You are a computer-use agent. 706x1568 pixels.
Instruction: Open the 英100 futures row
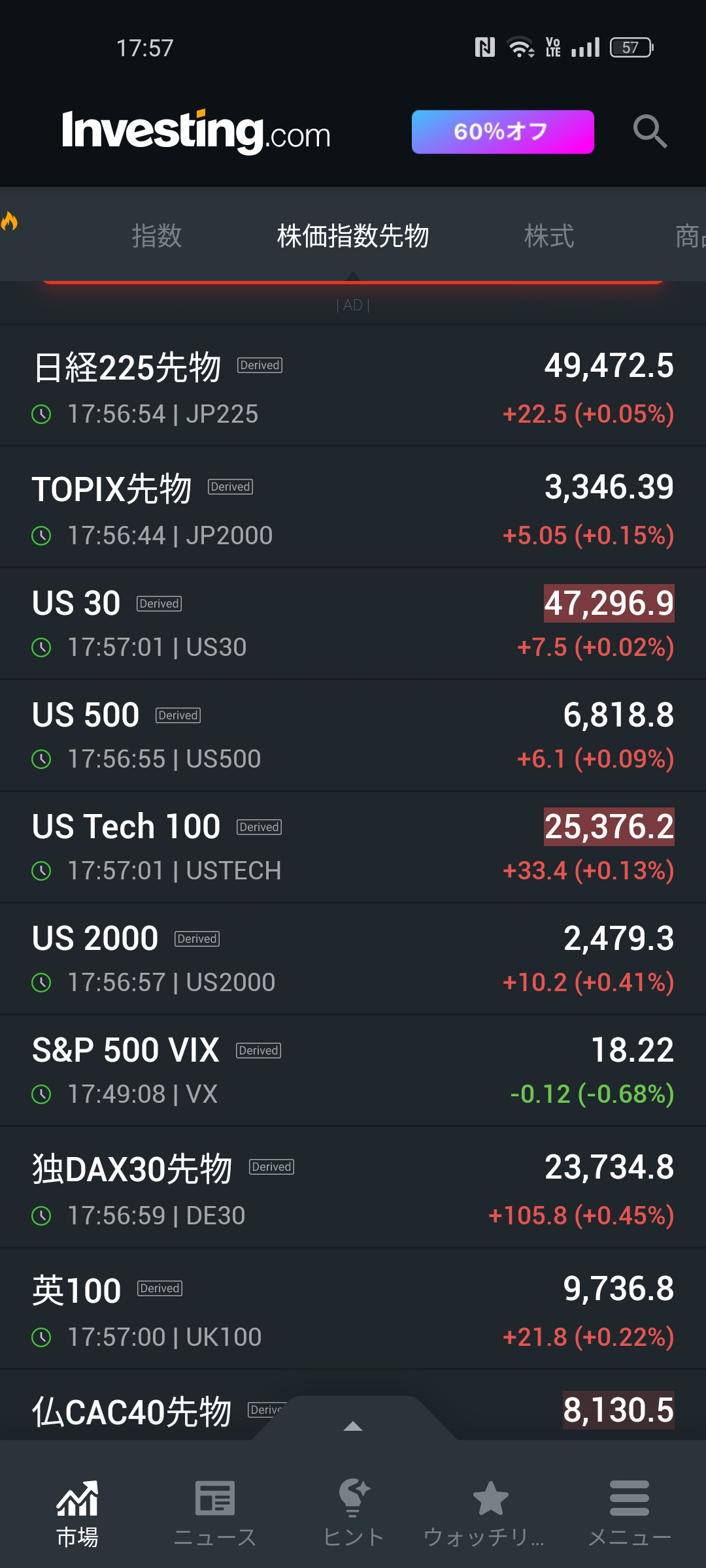point(353,1311)
